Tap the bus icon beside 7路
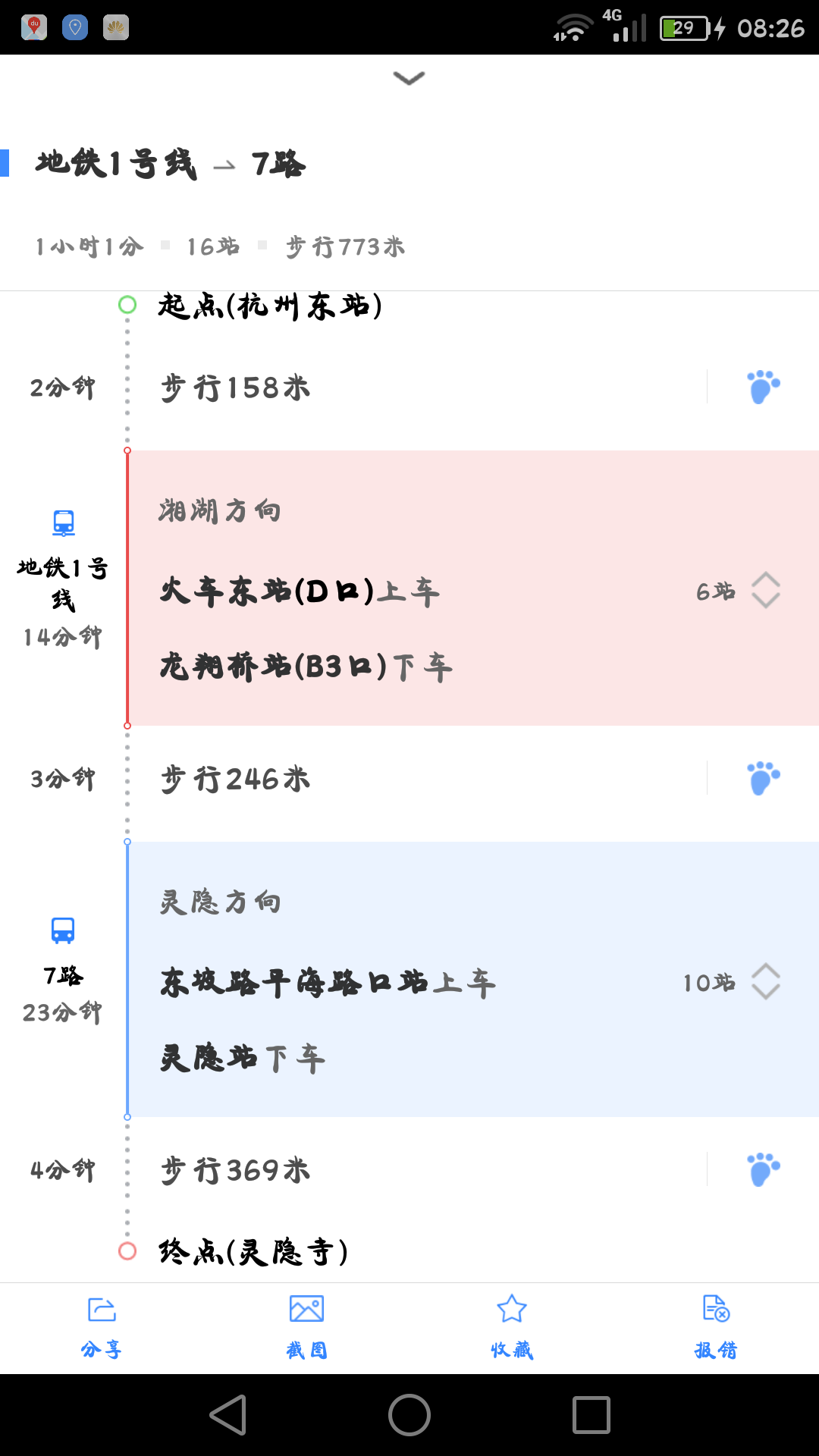This screenshot has width=819, height=1456. coord(63,931)
